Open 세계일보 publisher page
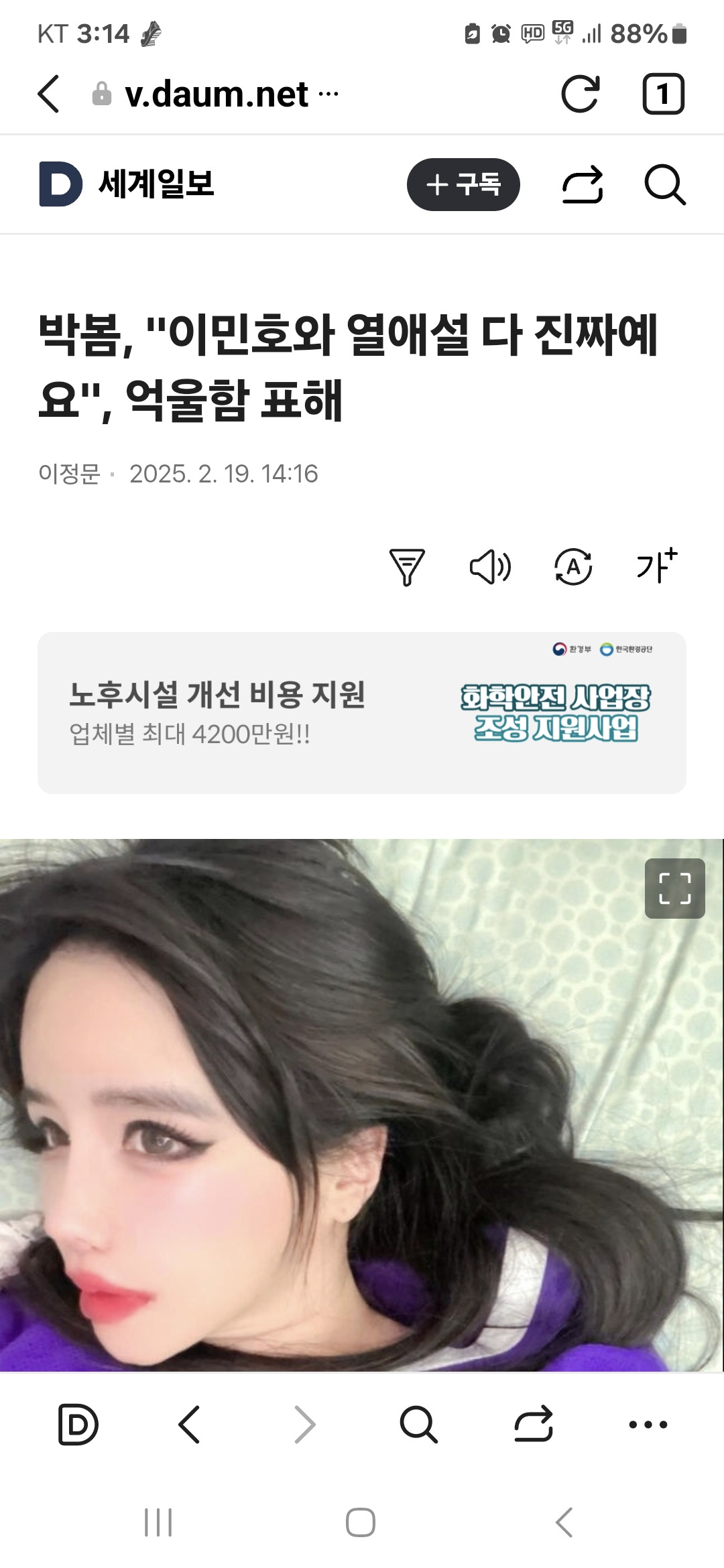724x1568 pixels. point(158,185)
